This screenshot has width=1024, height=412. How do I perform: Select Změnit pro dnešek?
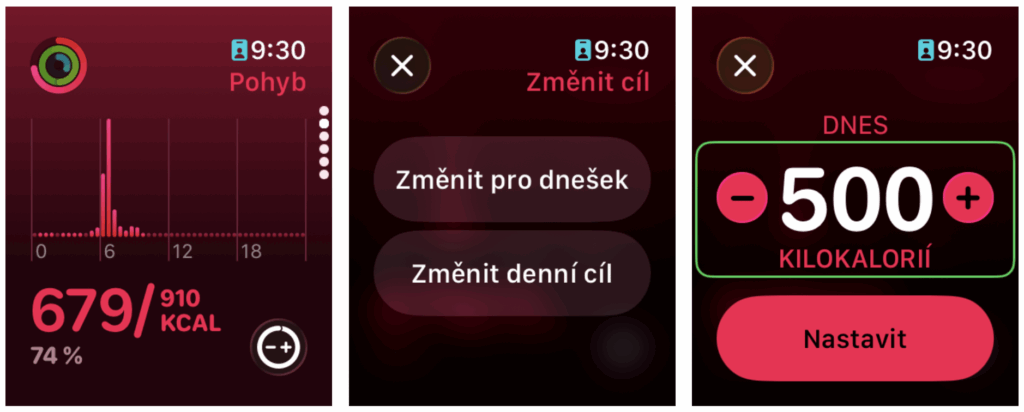pyautogui.click(x=512, y=181)
